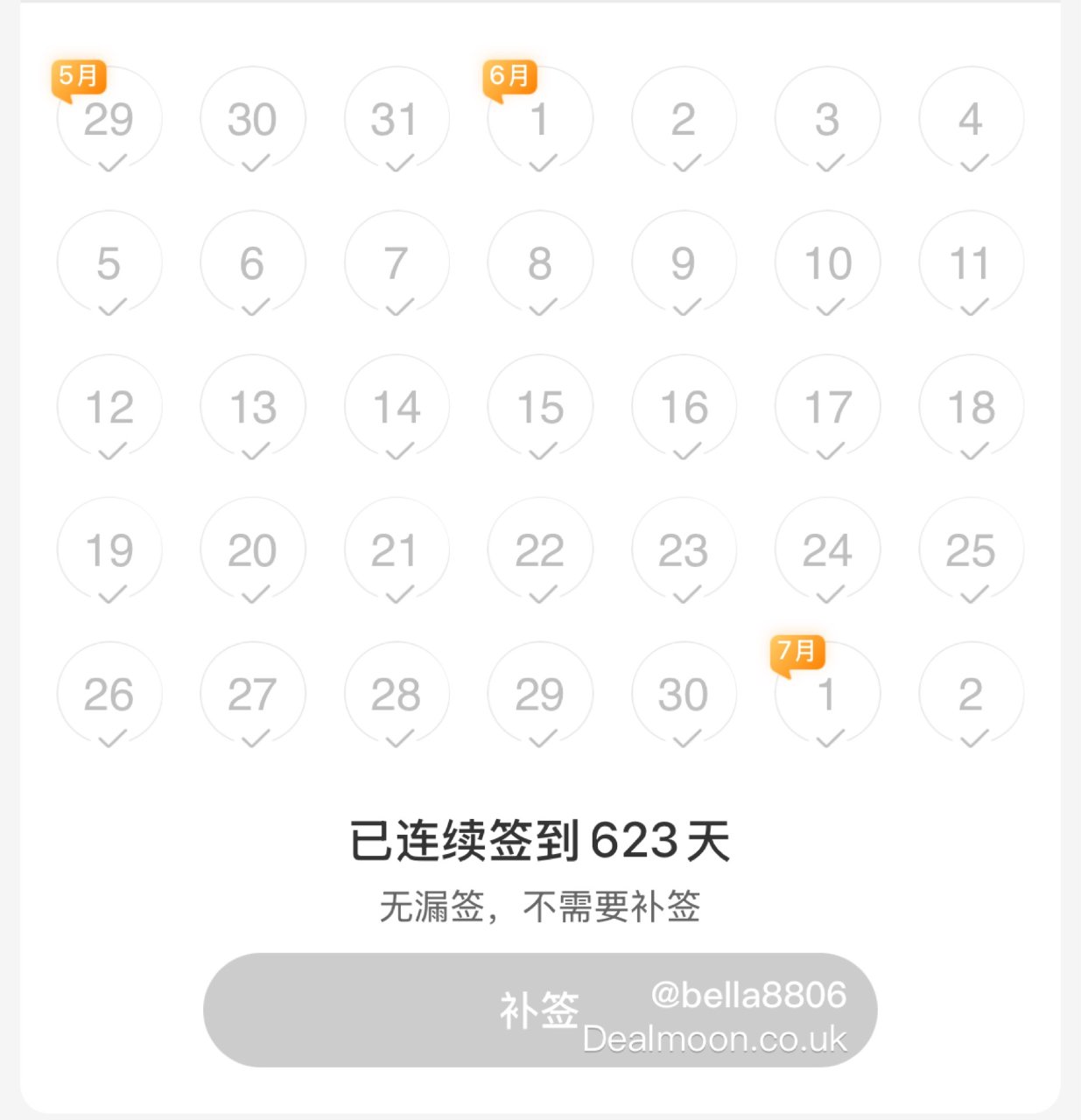
Task: Select the July 1 check-in circle
Action: click(x=827, y=693)
